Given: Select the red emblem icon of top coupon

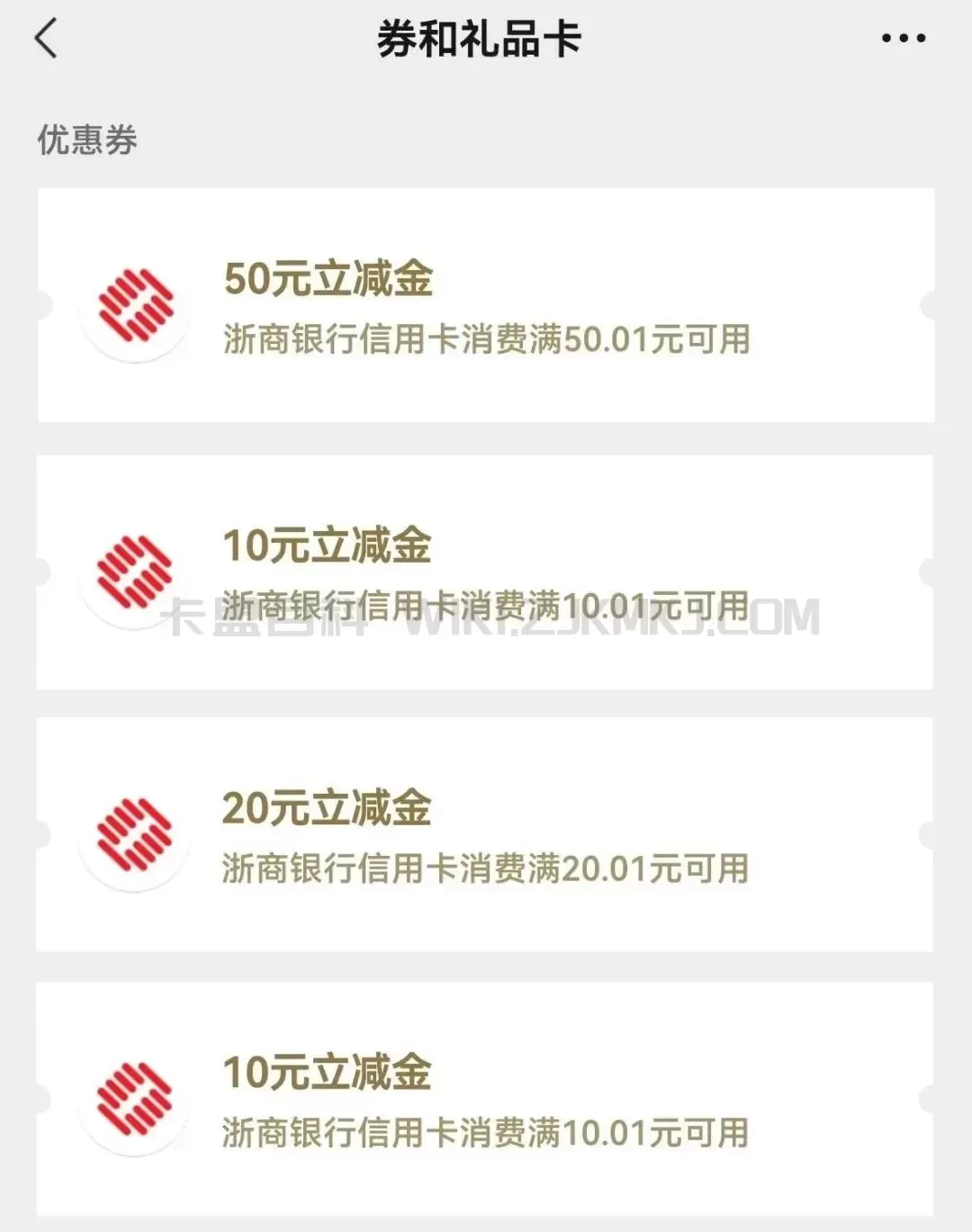Looking at the screenshot, I should tap(135, 304).
